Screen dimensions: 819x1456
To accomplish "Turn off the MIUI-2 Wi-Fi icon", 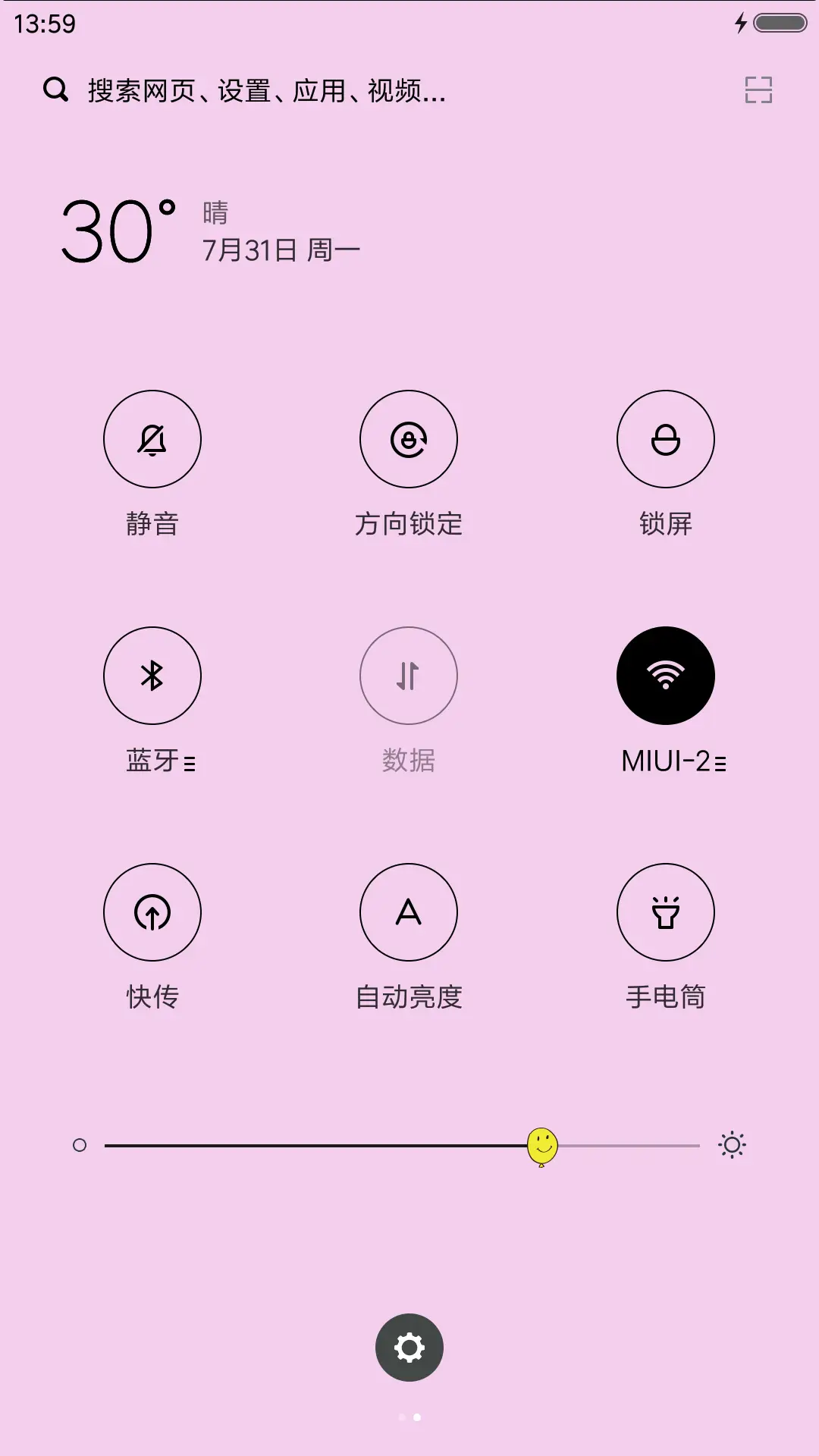I will click(x=665, y=675).
